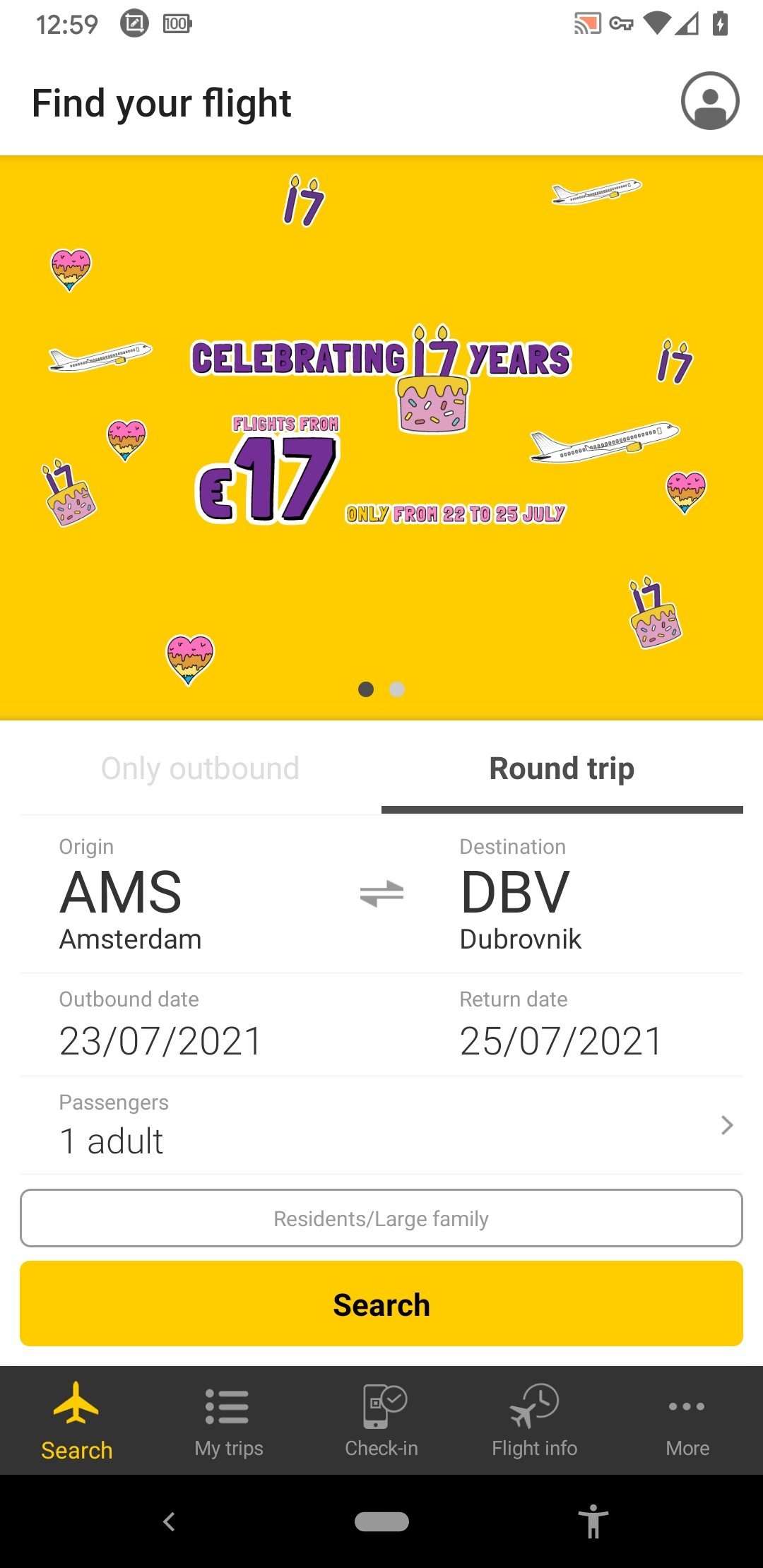The width and height of the screenshot is (763, 1568).
Task: Select the Search tab in bottom navigation
Action: pyautogui.click(x=76, y=1421)
